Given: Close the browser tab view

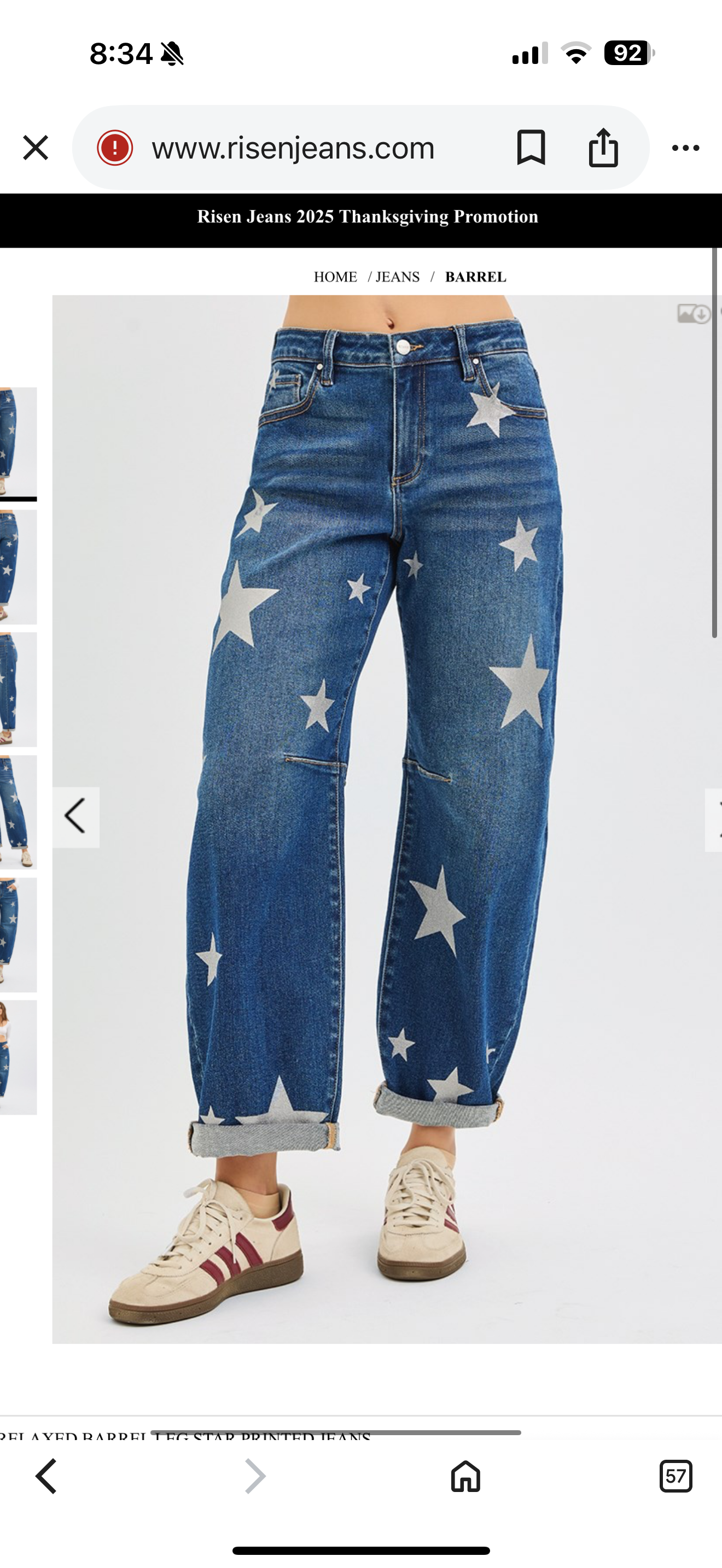Looking at the screenshot, I should pyautogui.click(x=36, y=148).
